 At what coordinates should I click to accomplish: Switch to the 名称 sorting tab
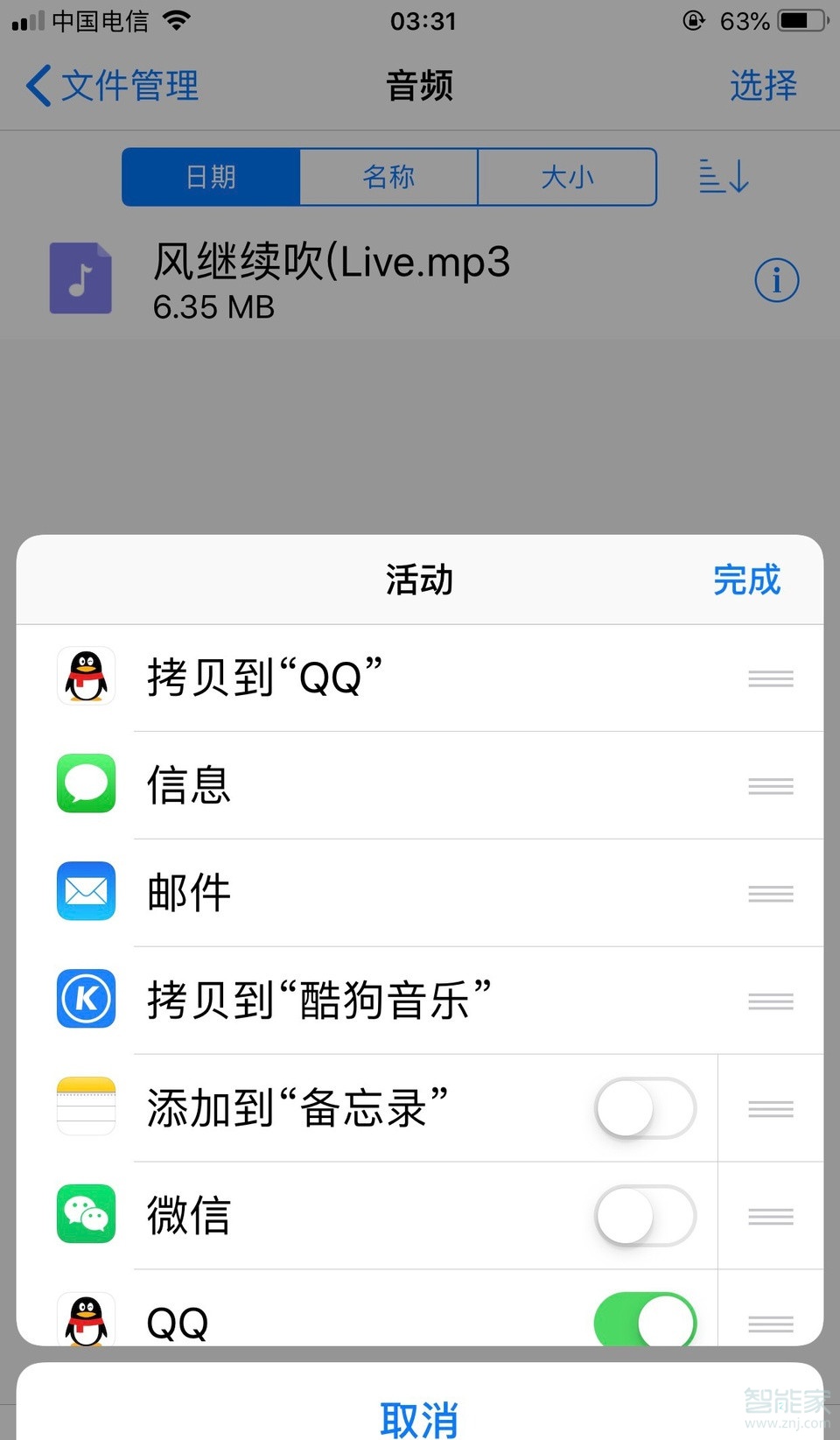[388, 177]
